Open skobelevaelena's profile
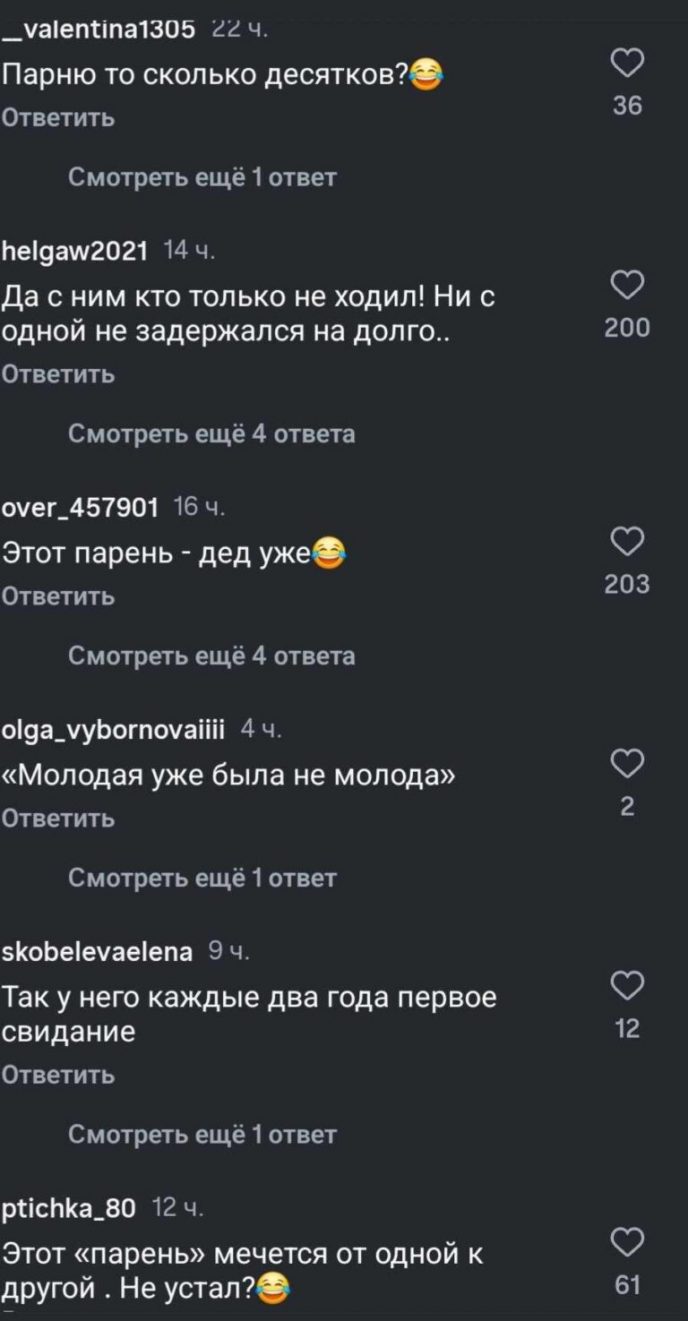The width and height of the screenshot is (688, 1321). point(98,952)
